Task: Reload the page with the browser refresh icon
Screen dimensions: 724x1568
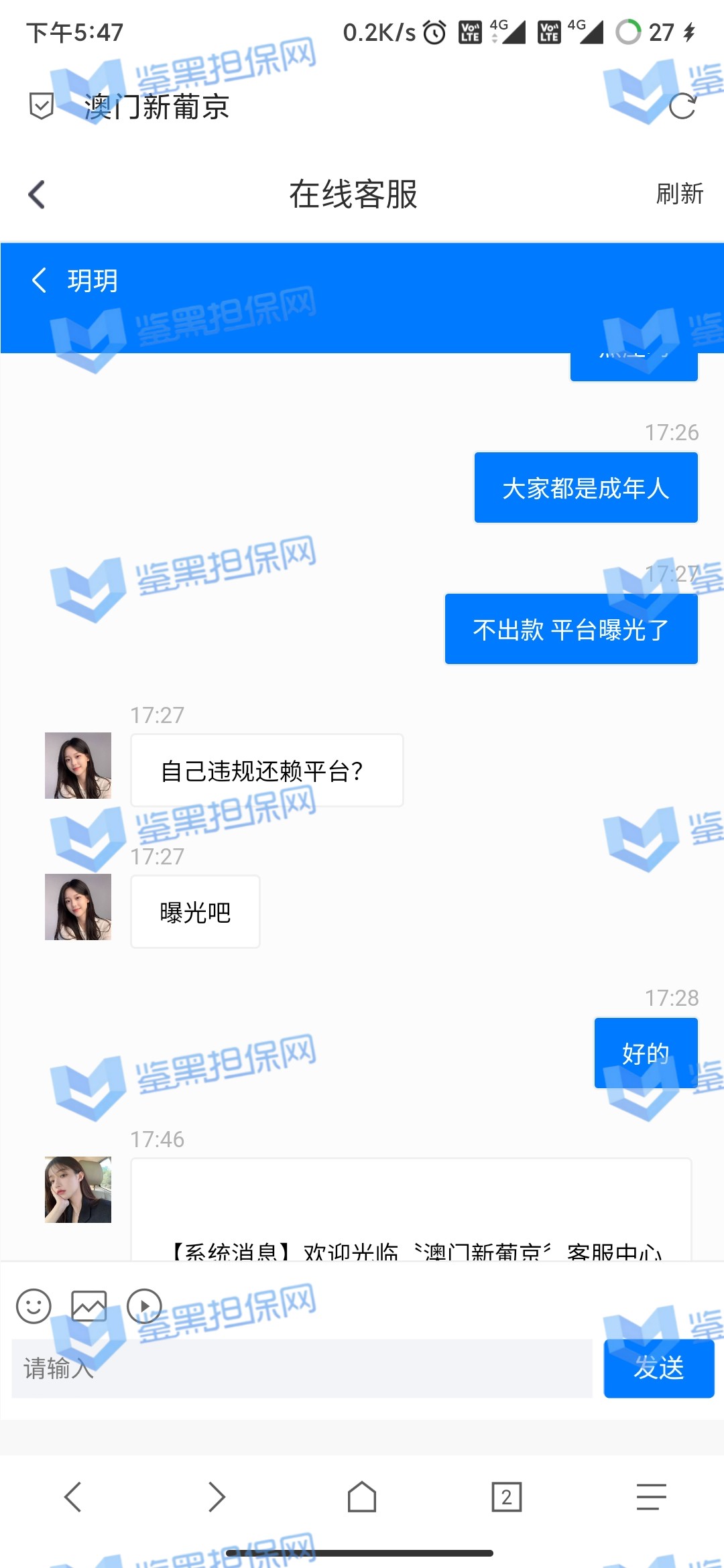Action: pyautogui.click(x=682, y=107)
